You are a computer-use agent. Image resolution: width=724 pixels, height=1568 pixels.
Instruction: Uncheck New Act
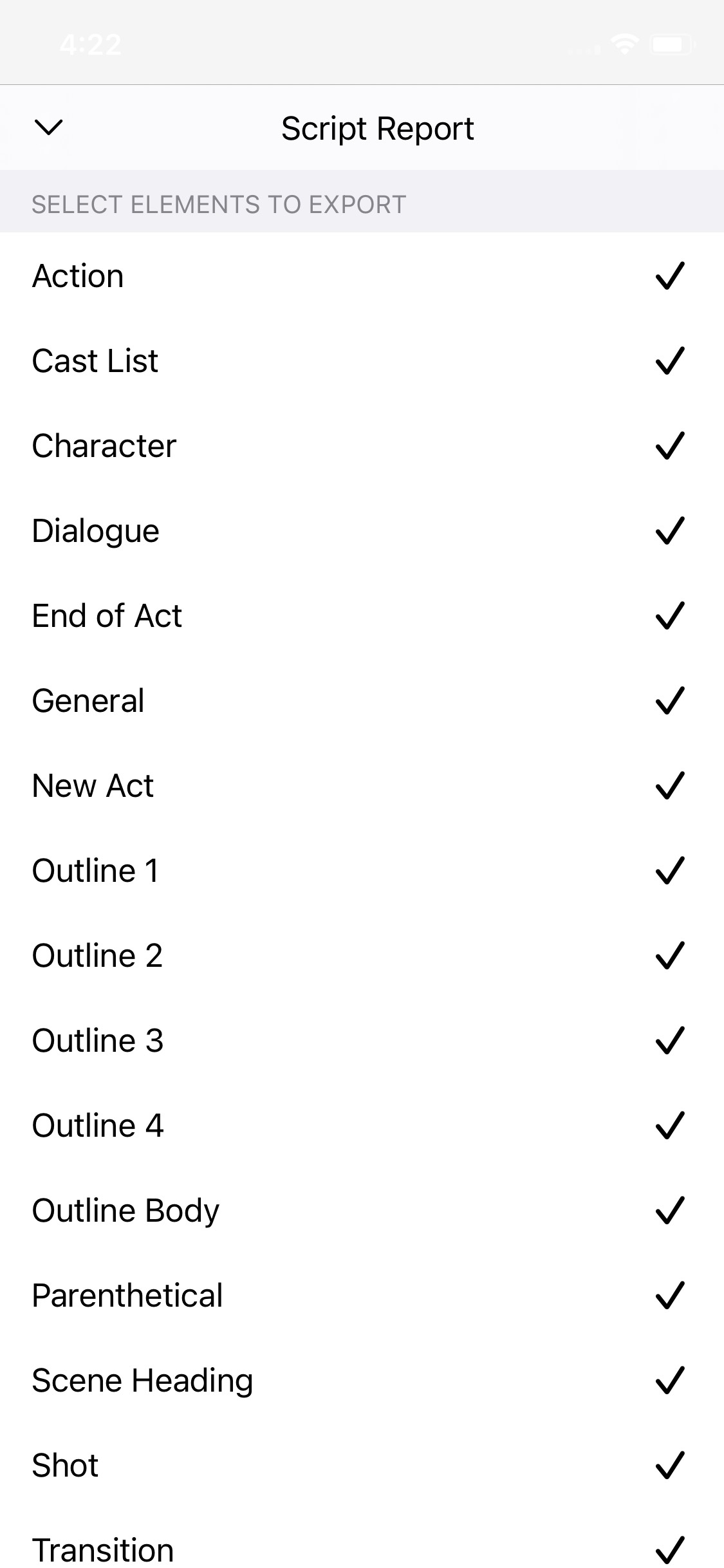(x=362, y=785)
